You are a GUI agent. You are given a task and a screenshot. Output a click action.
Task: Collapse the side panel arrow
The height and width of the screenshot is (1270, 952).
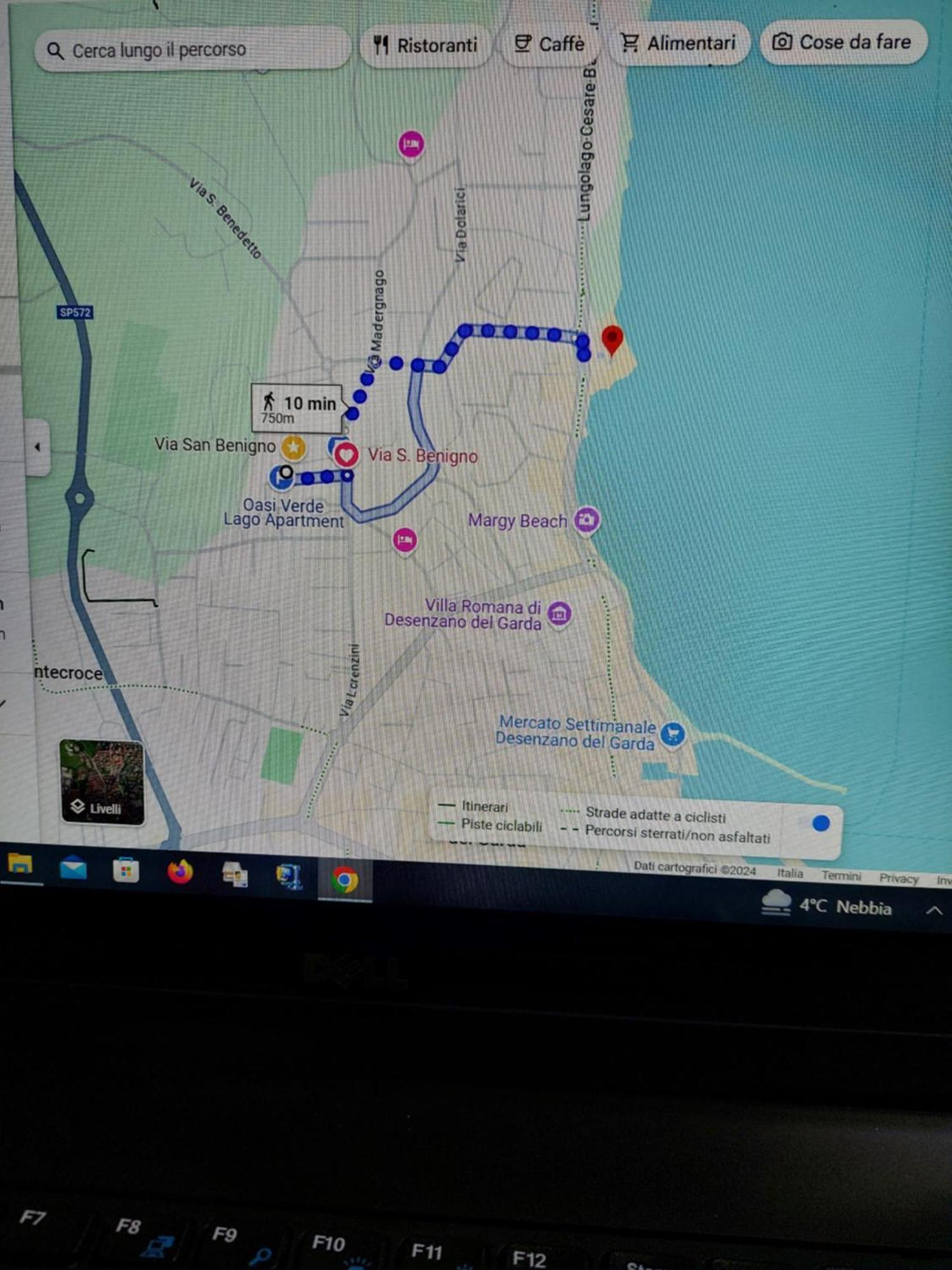37,447
